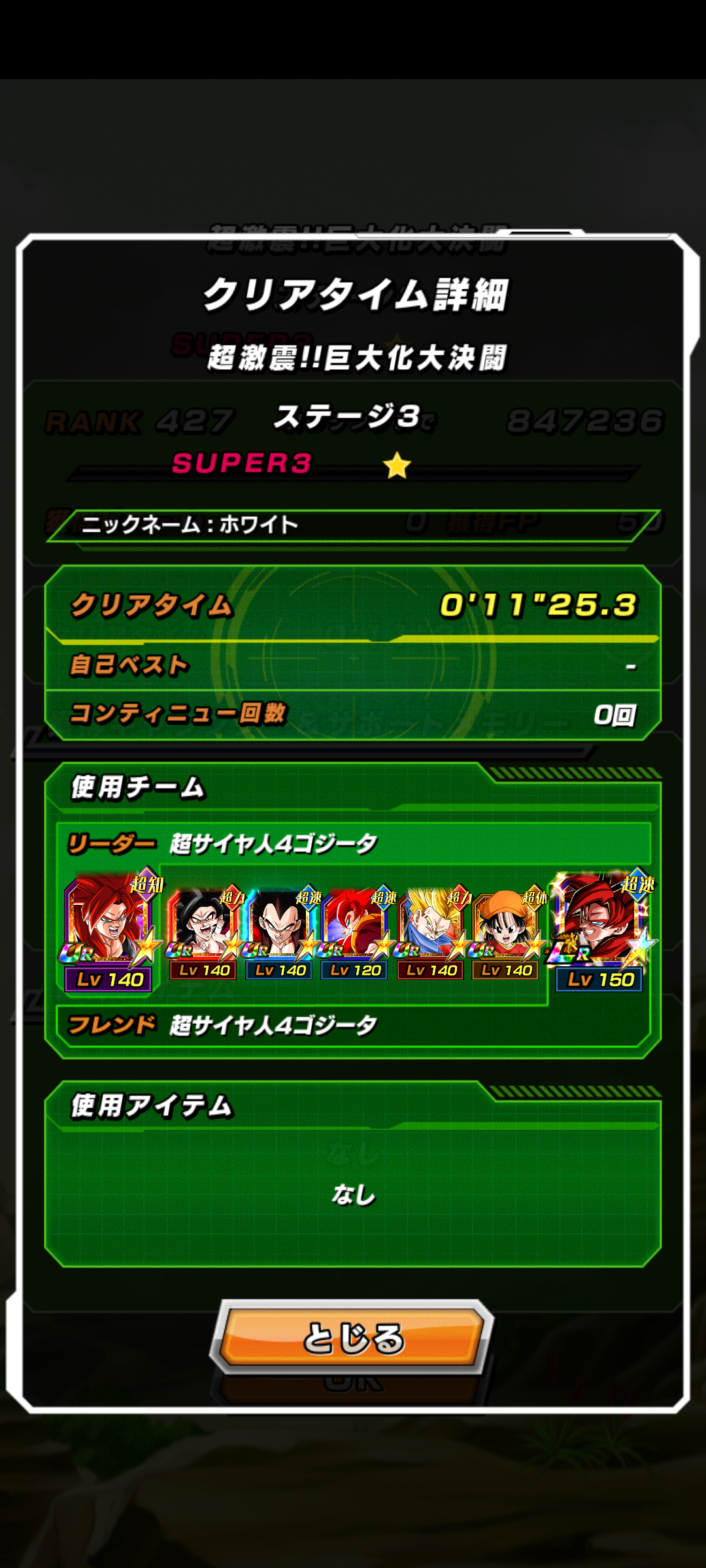Close the clear time details dialog with とじる

pos(352,1336)
